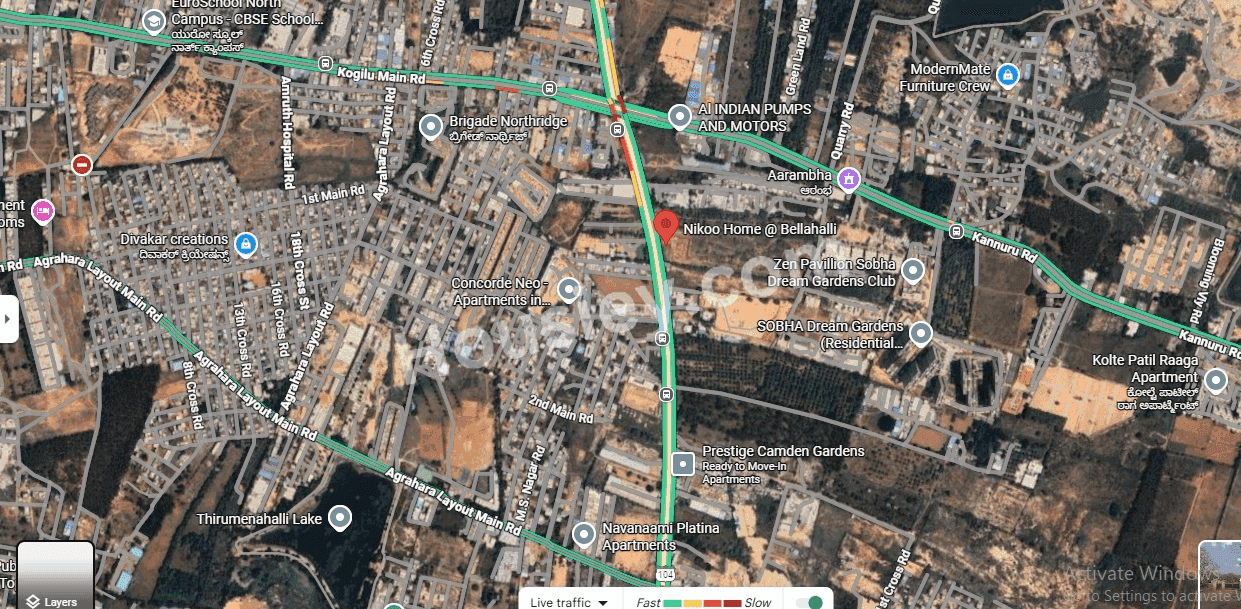This screenshot has width=1241, height=609.
Task: Open the AI INDIAN PUMPS AND MOTORS marker
Action: tap(681, 117)
